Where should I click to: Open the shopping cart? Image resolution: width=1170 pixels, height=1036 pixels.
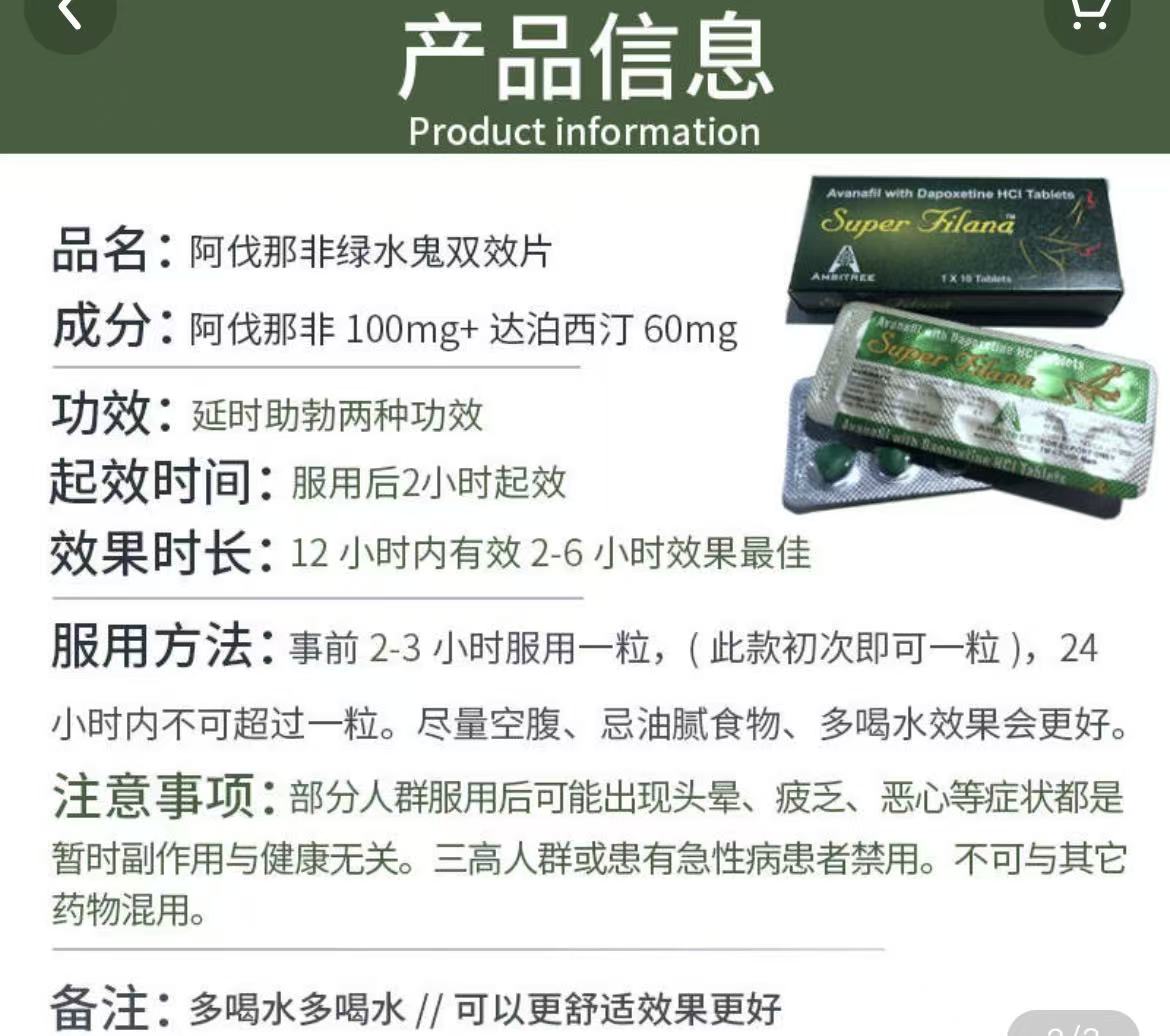tap(1092, 14)
